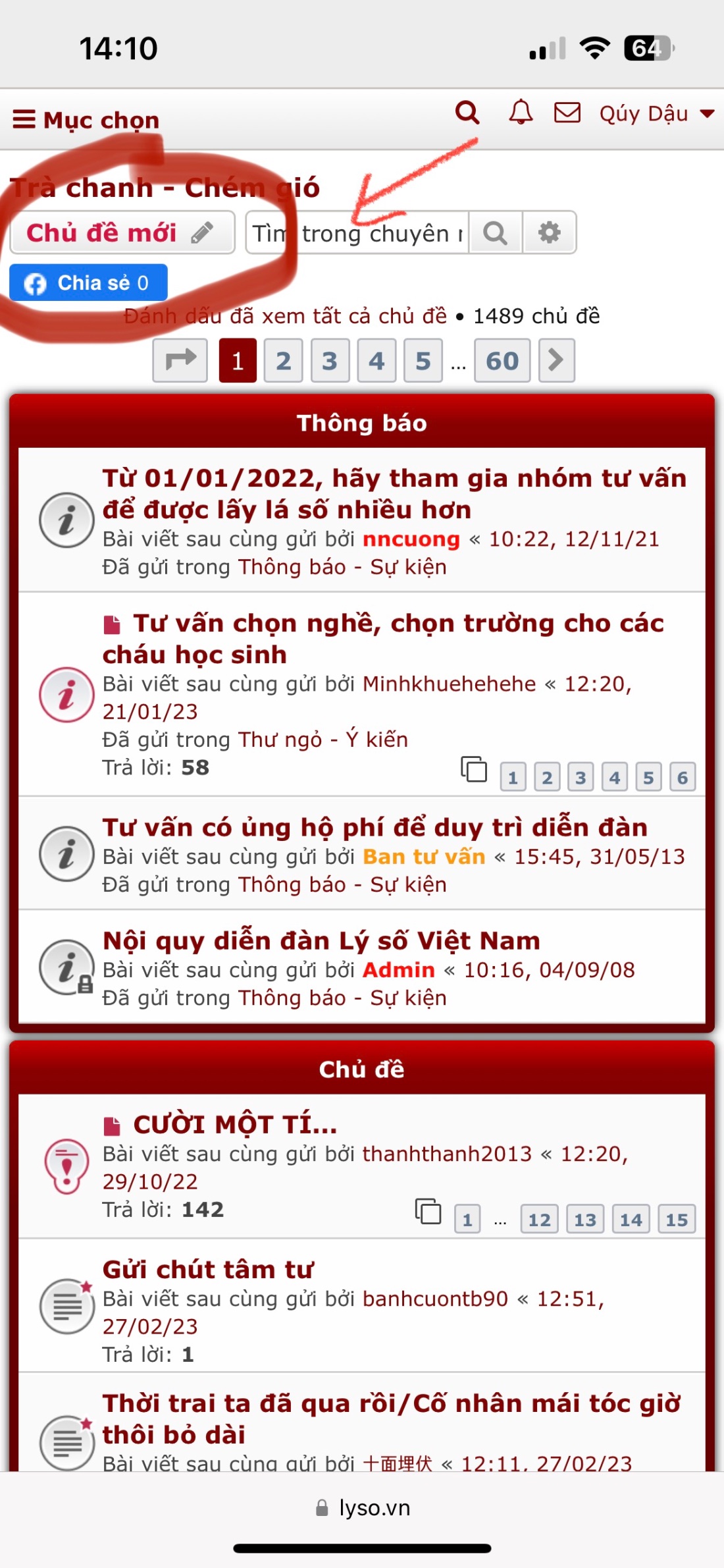This screenshot has width=724, height=1568.
Task: Open the notifications bell
Action: click(x=521, y=113)
